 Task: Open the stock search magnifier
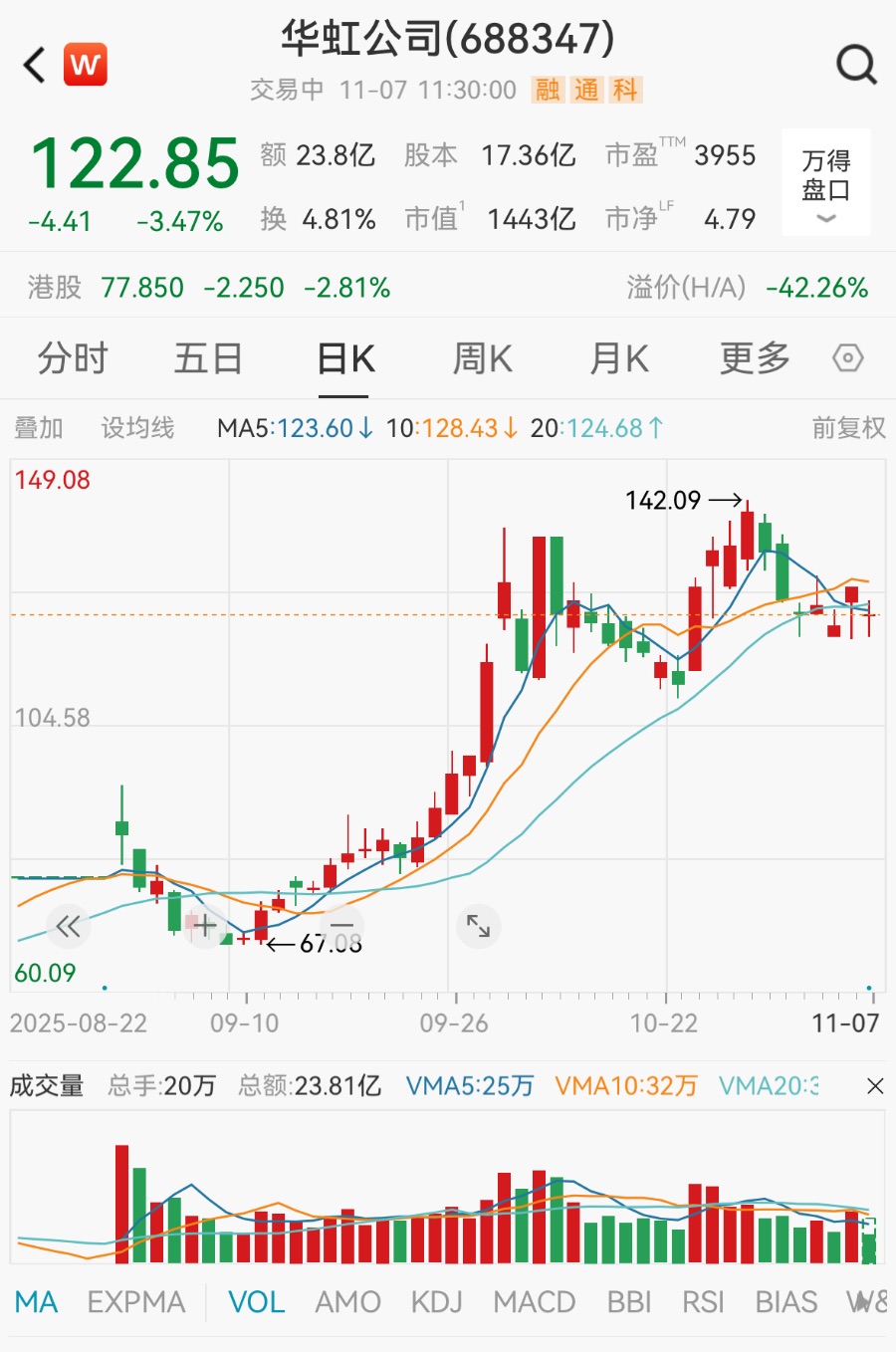tap(854, 64)
